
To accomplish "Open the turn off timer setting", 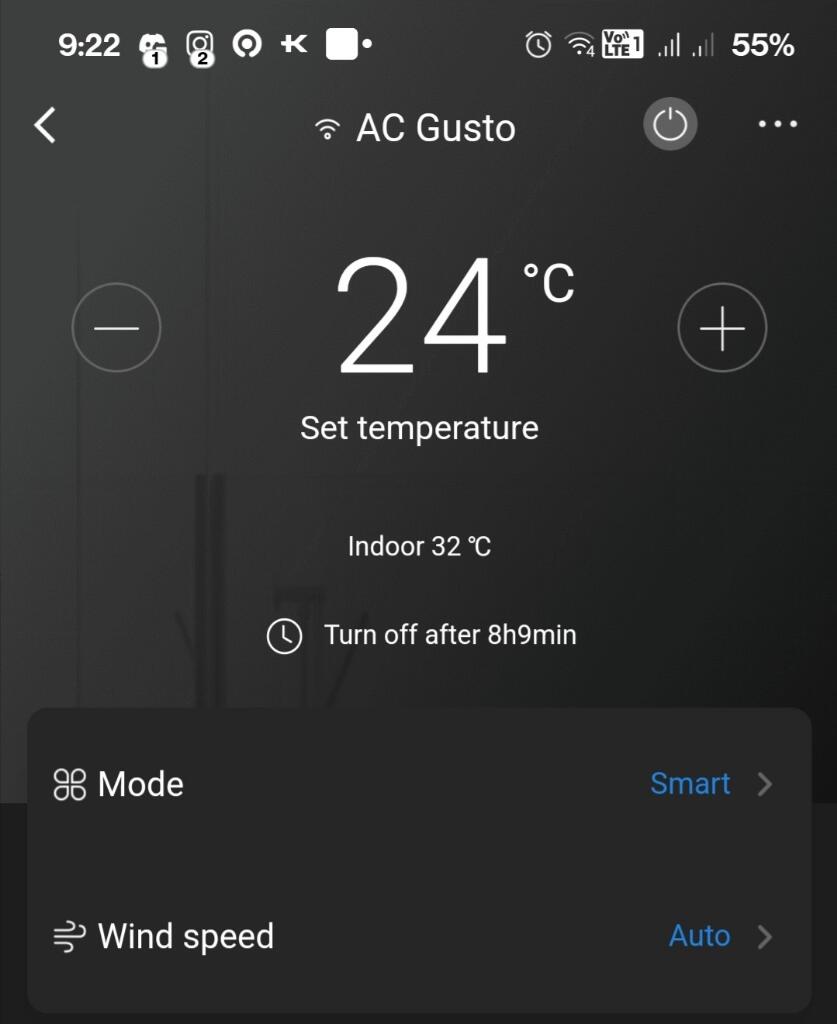I will (421, 636).
